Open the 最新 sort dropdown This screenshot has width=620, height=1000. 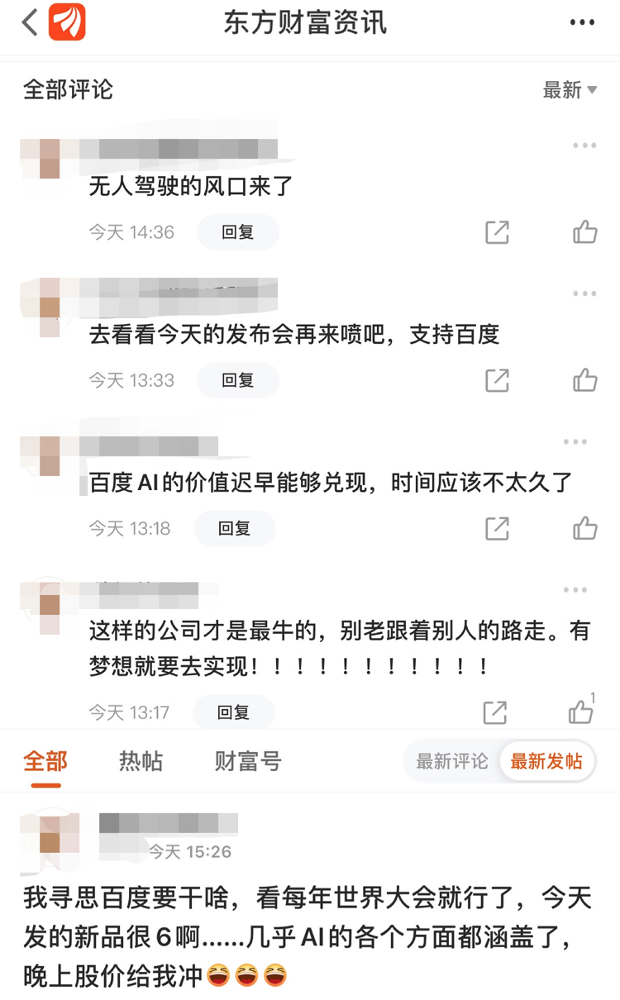pyautogui.click(x=570, y=90)
